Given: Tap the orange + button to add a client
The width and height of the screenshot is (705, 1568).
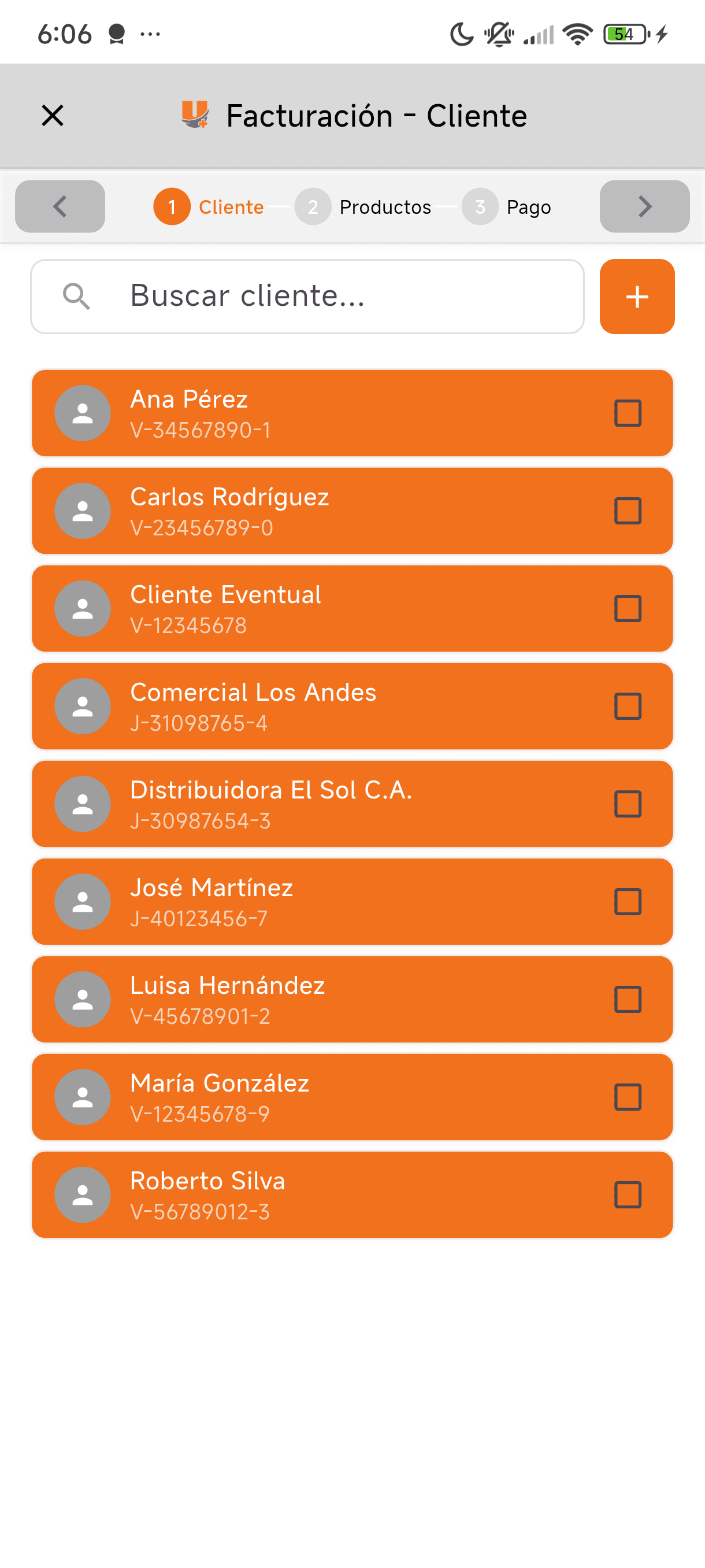Looking at the screenshot, I should click(x=636, y=297).
